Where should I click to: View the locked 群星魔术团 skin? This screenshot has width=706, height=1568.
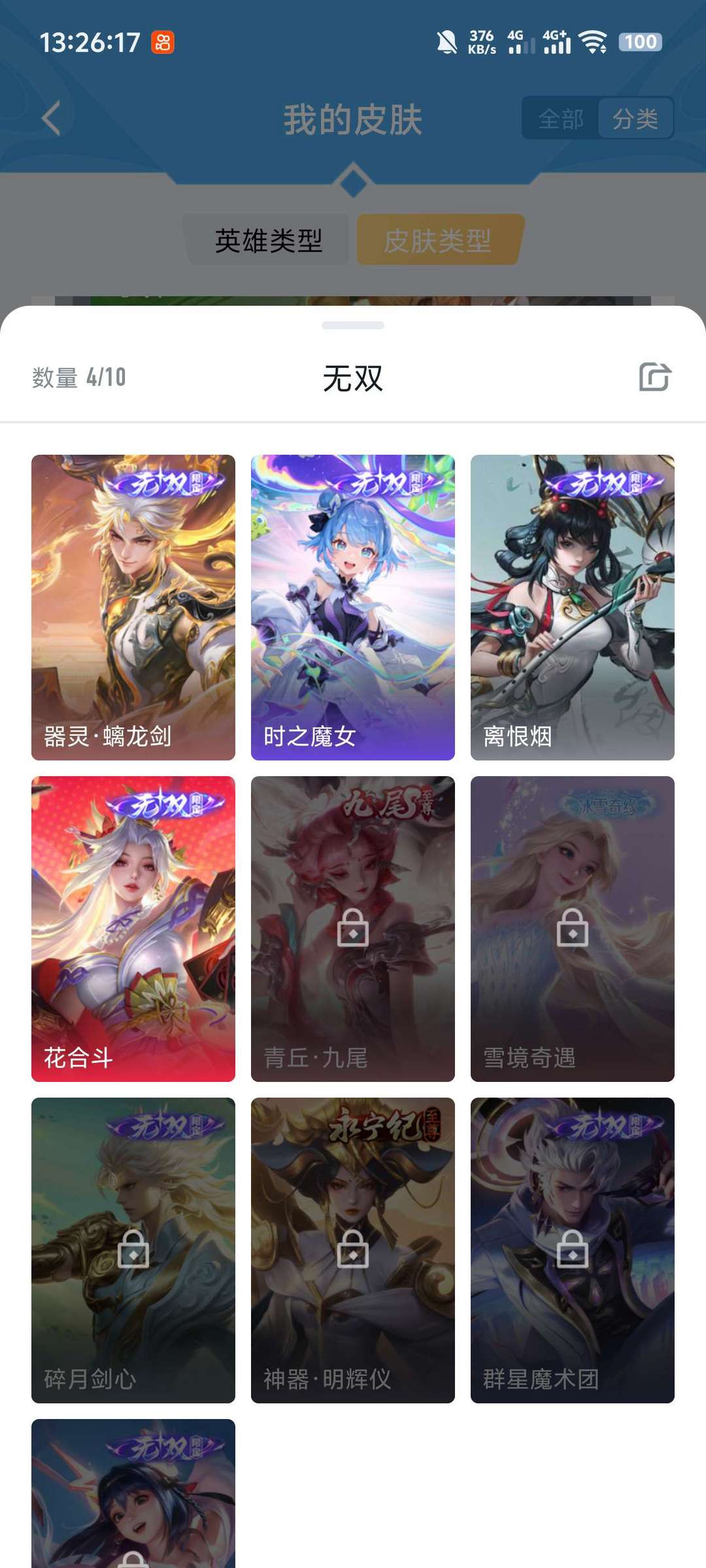tap(573, 1250)
